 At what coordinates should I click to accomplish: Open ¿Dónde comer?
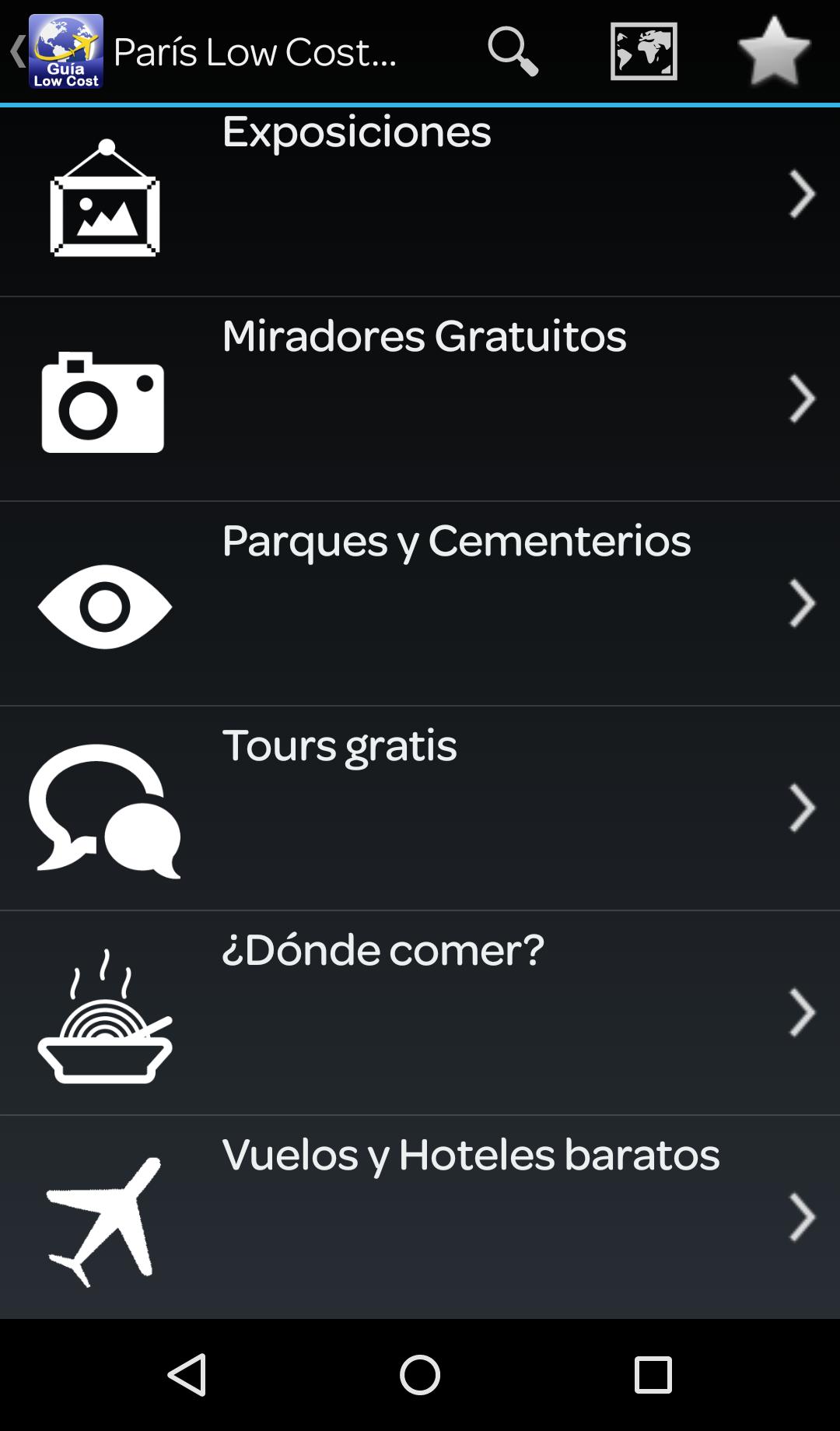point(420,1013)
